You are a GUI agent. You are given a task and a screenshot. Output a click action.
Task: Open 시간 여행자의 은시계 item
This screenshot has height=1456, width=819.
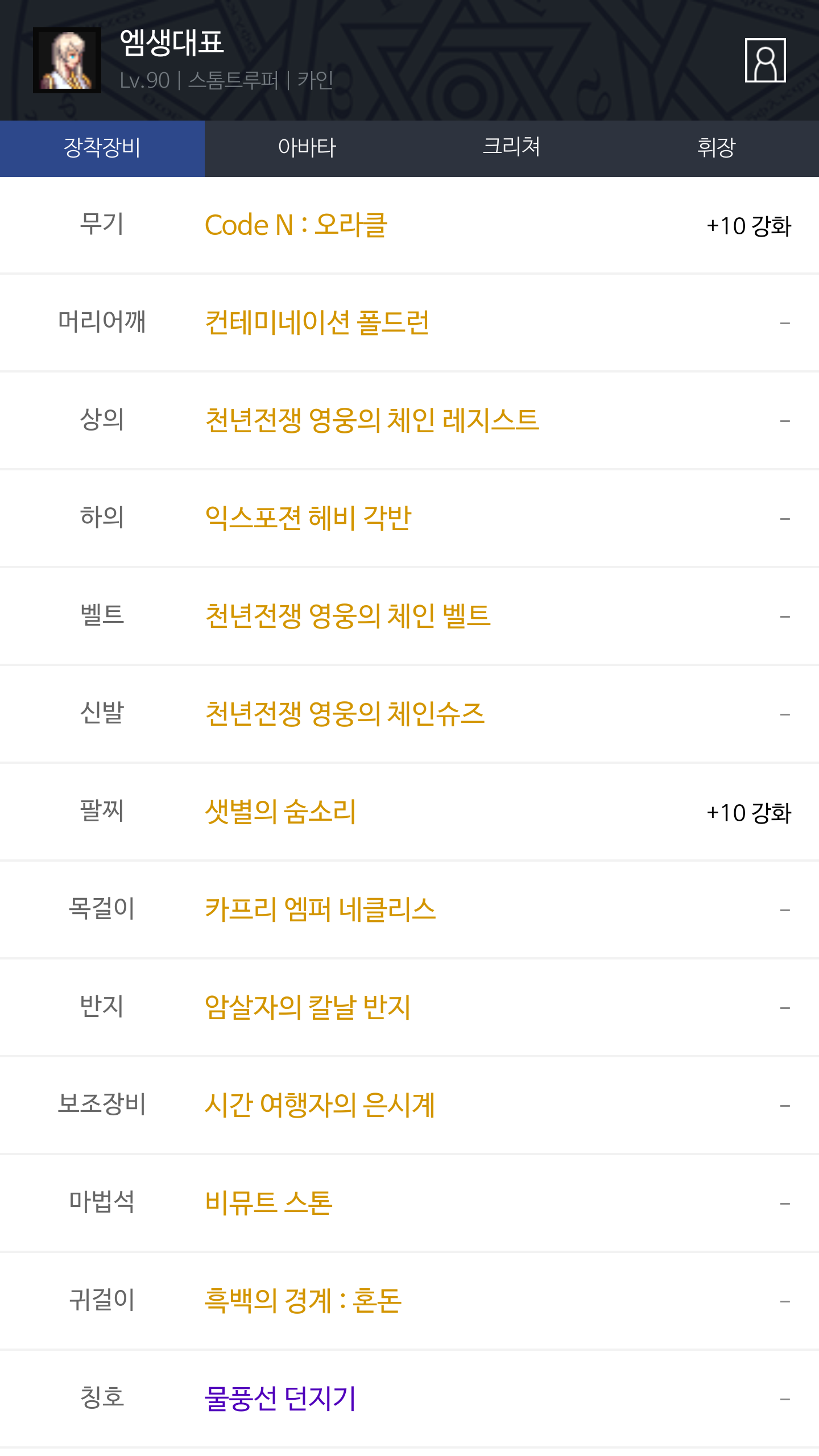tap(320, 1106)
